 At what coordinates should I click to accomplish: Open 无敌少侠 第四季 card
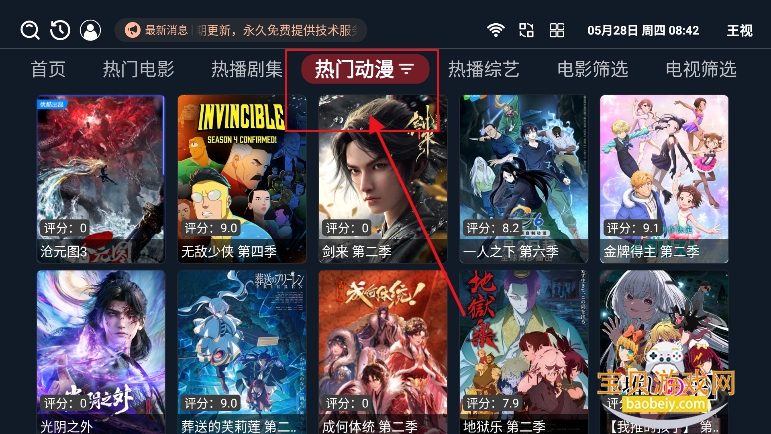coord(242,179)
